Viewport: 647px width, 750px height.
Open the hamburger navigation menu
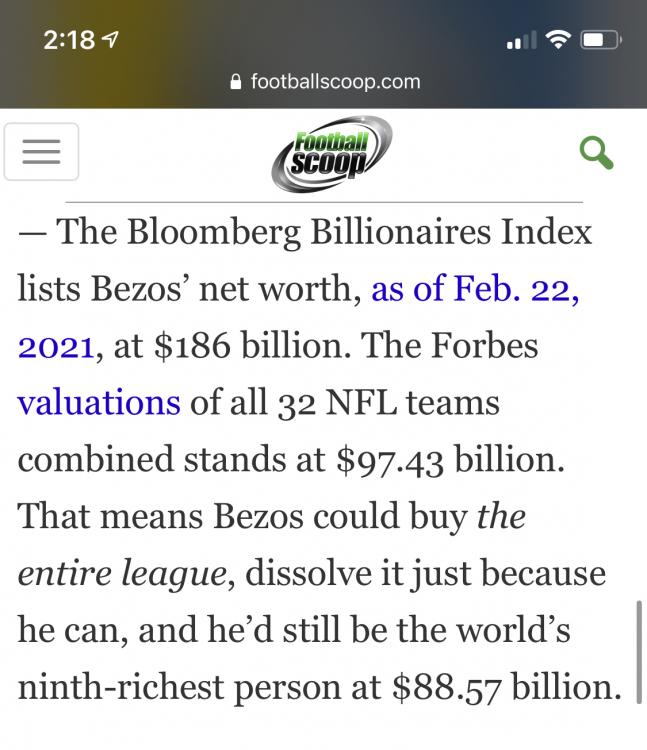pyautogui.click(x=41, y=151)
